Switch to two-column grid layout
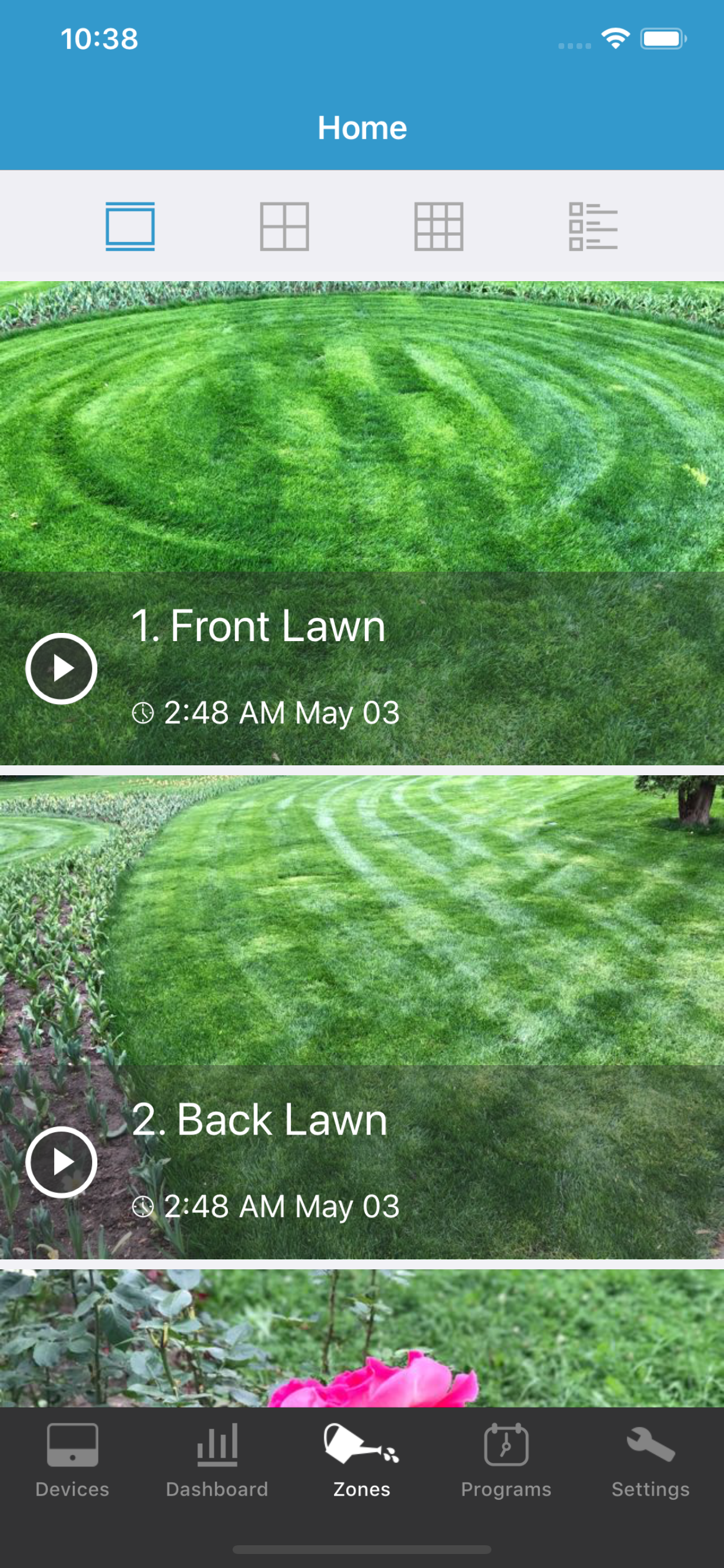The width and height of the screenshot is (724, 1568). (284, 226)
